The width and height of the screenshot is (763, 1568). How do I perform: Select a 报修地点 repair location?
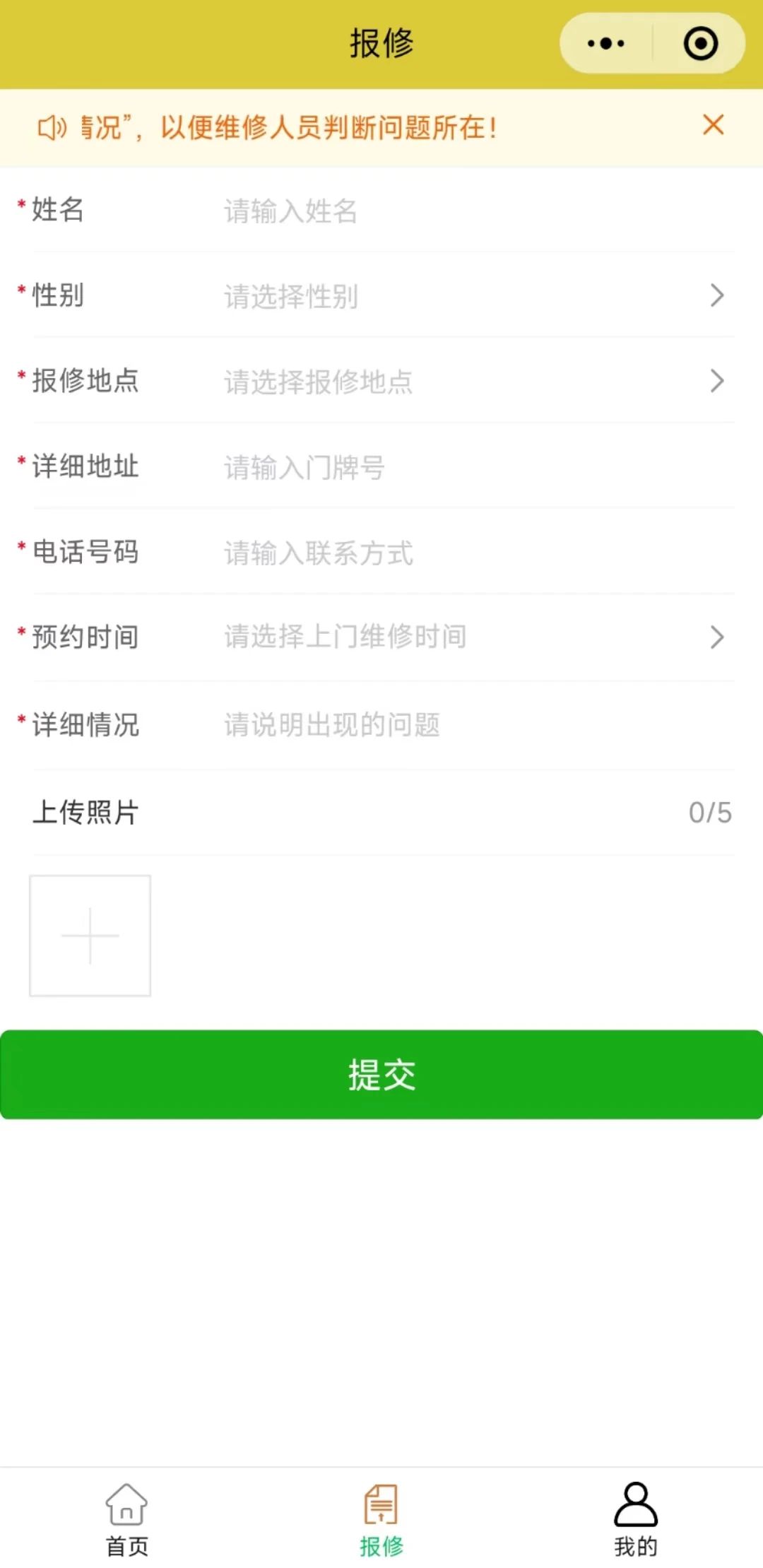(x=466, y=381)
